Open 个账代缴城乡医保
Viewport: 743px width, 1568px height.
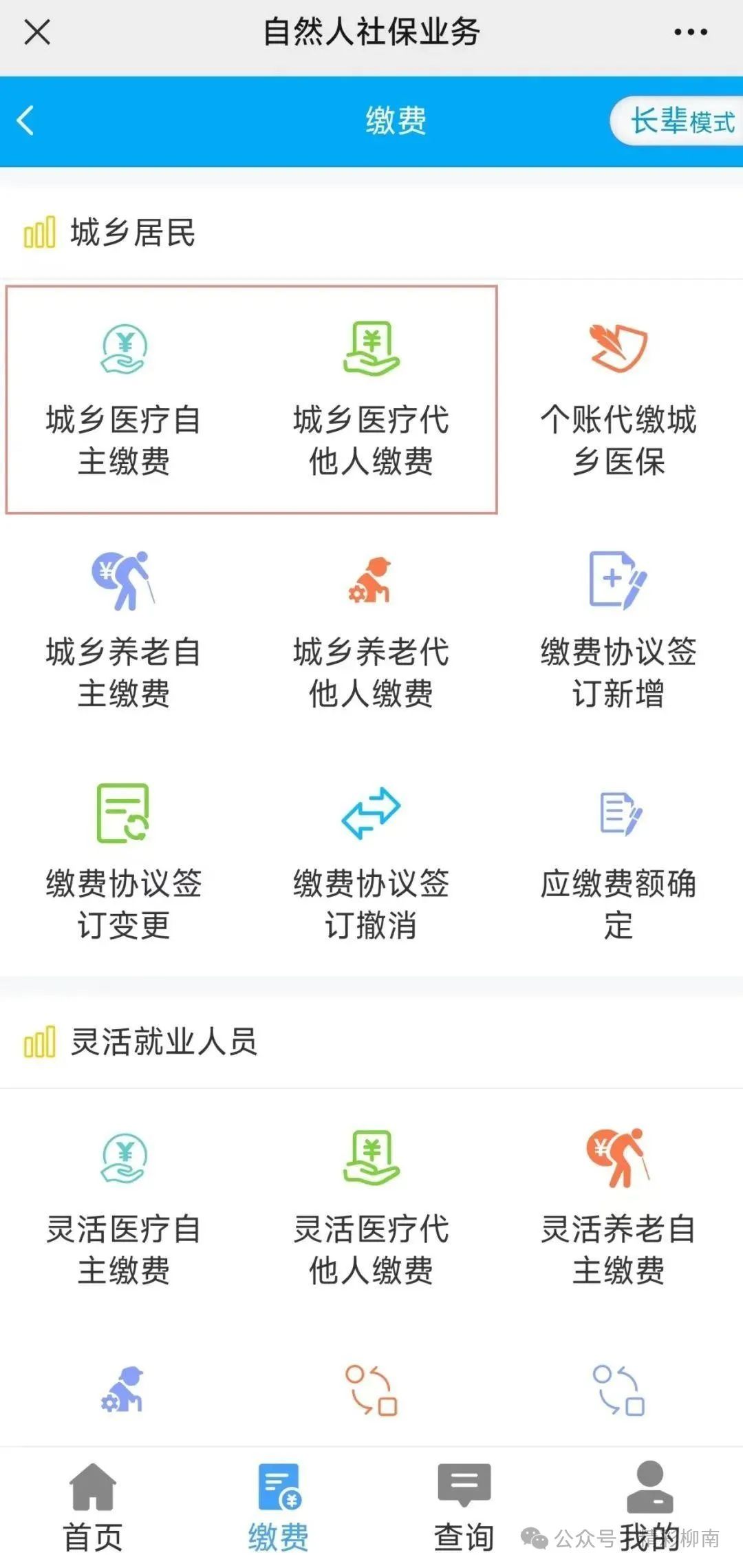pos(618,400)
